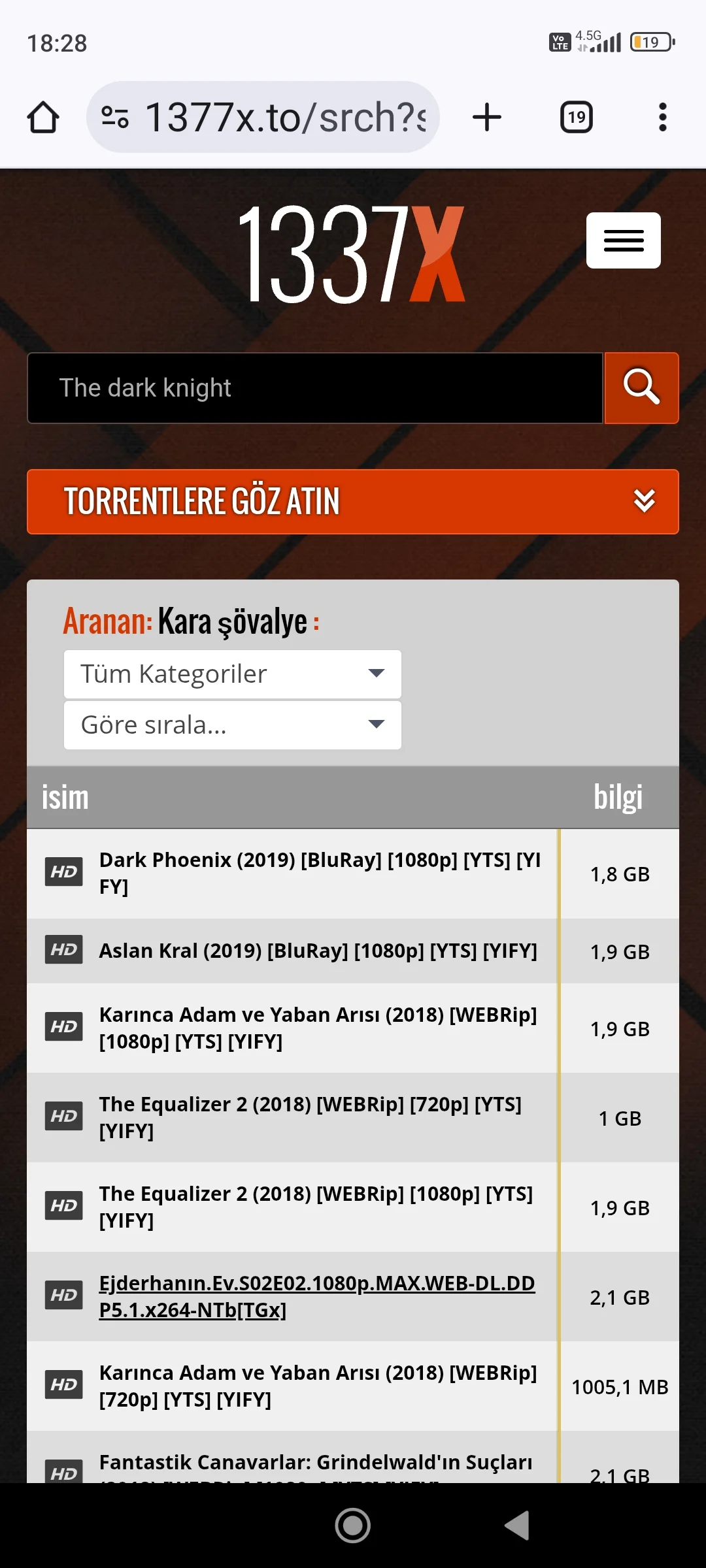The image size is (706, 1568).
Task: Open The Equalizer 2 1080p torrent
Action: [x=316, y=1207]
